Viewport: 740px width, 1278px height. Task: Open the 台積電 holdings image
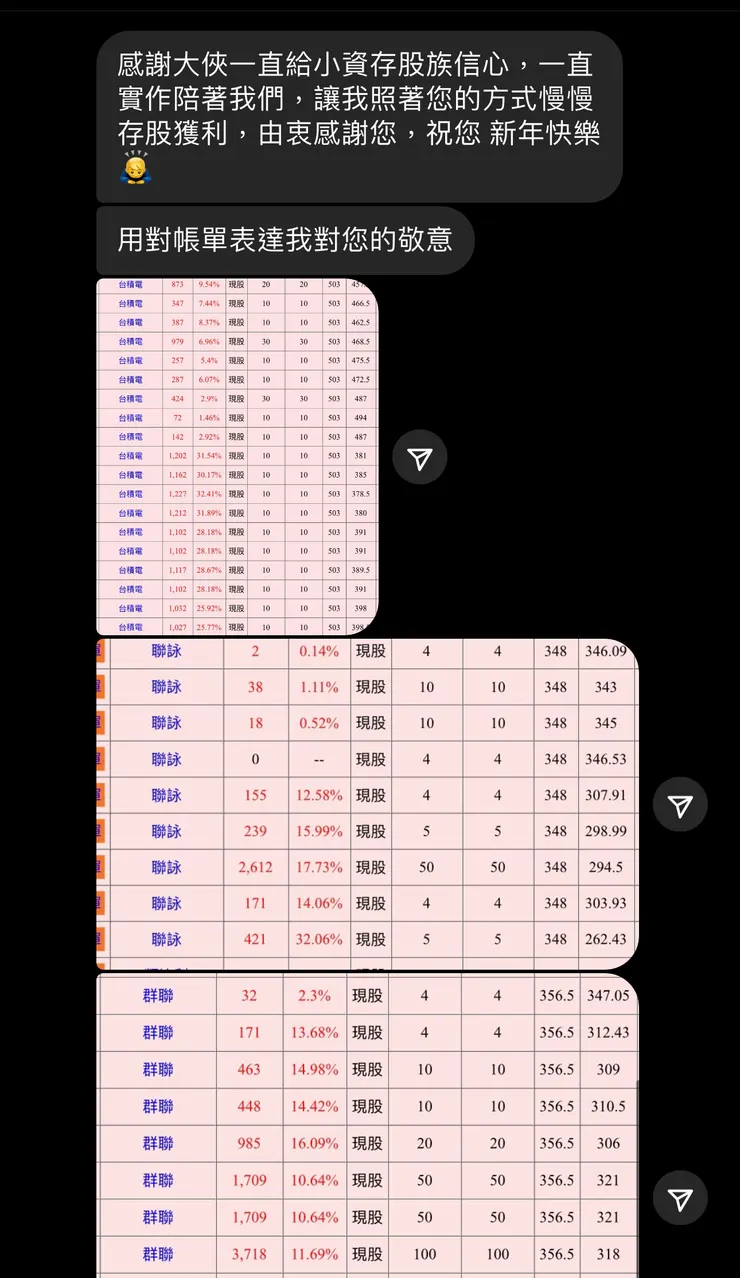tap(237, 457)
